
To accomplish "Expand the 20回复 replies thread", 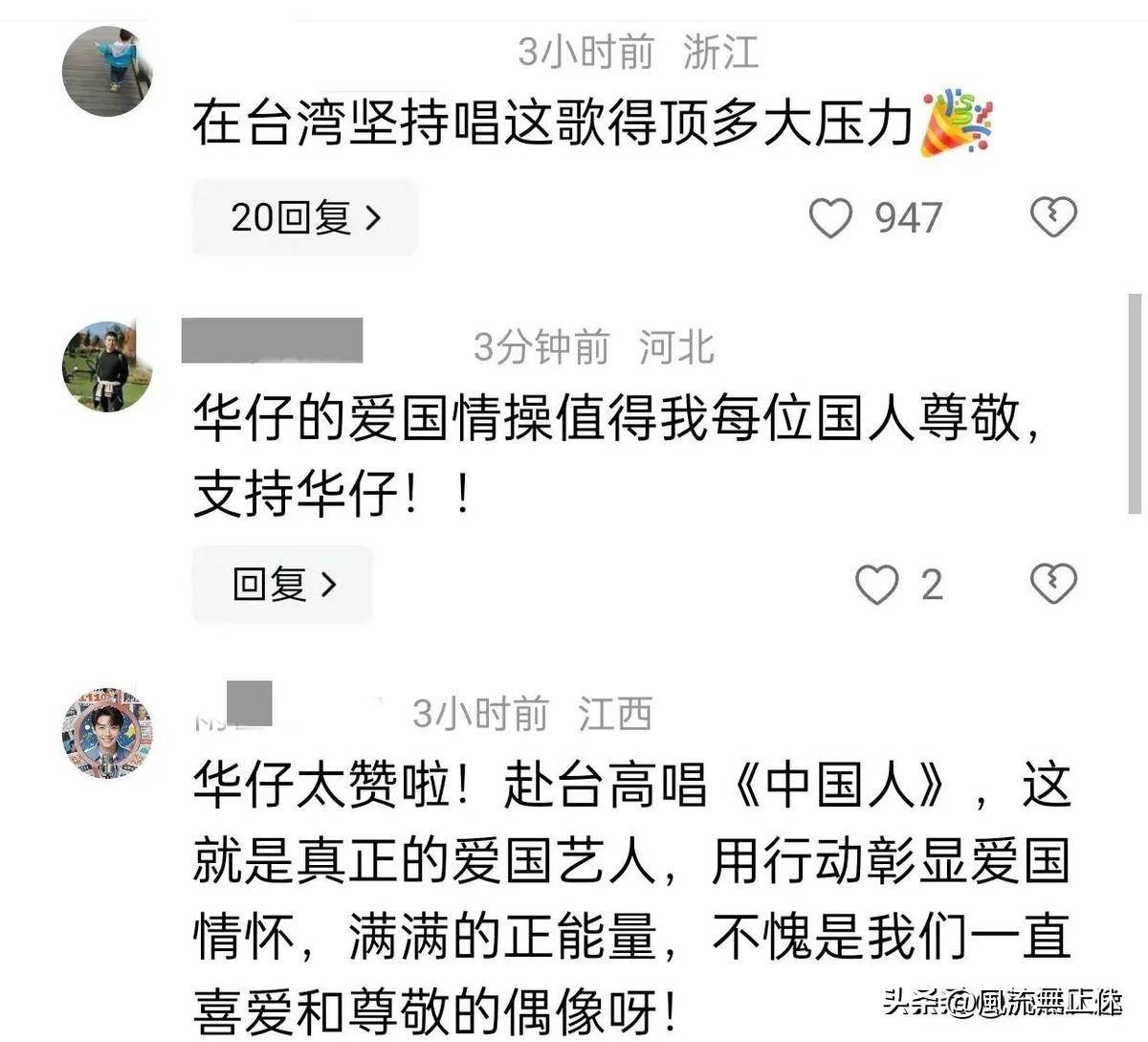I will point(304,218).
